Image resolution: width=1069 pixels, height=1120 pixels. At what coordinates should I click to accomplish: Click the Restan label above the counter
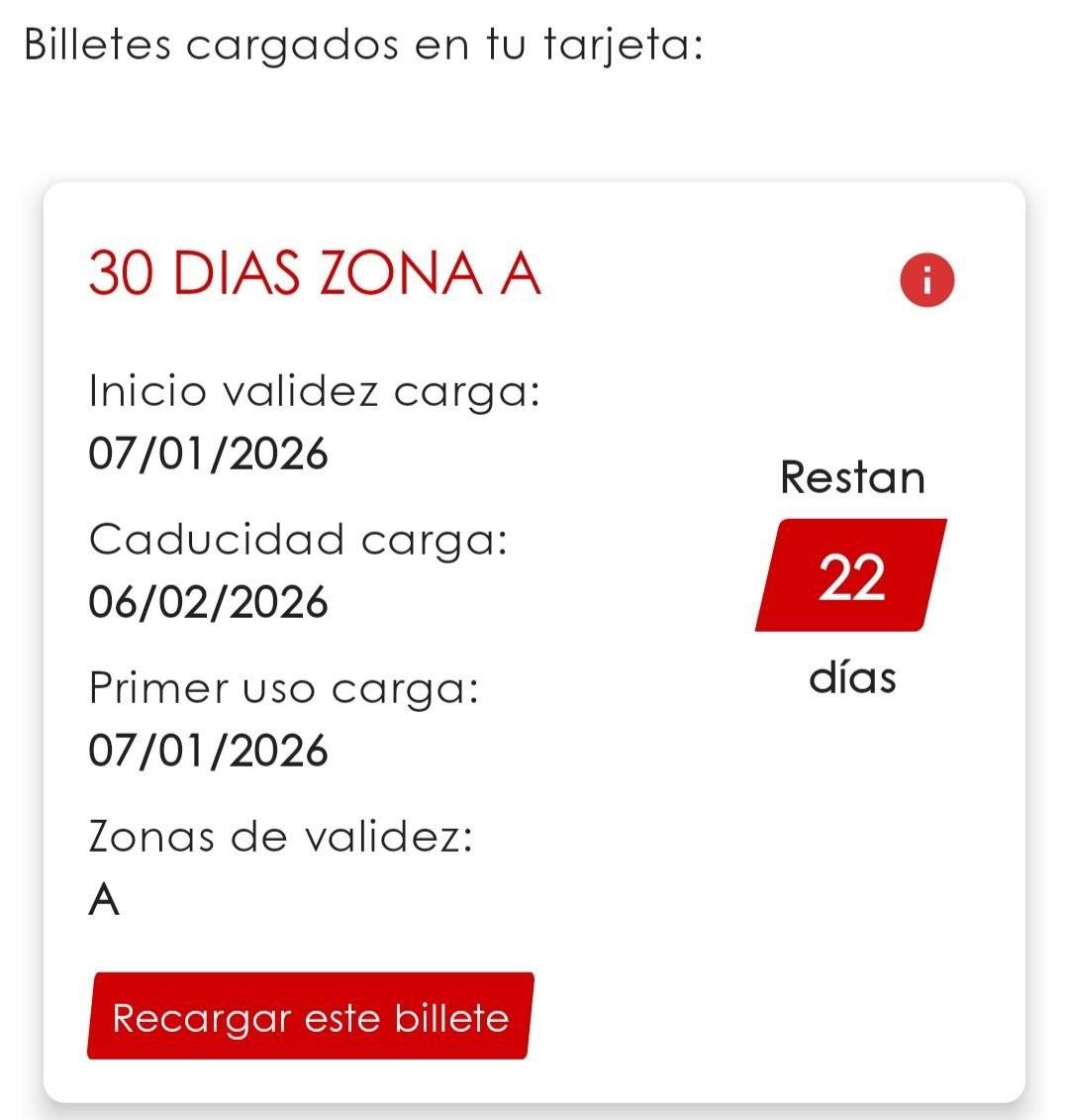click(852, 476)
